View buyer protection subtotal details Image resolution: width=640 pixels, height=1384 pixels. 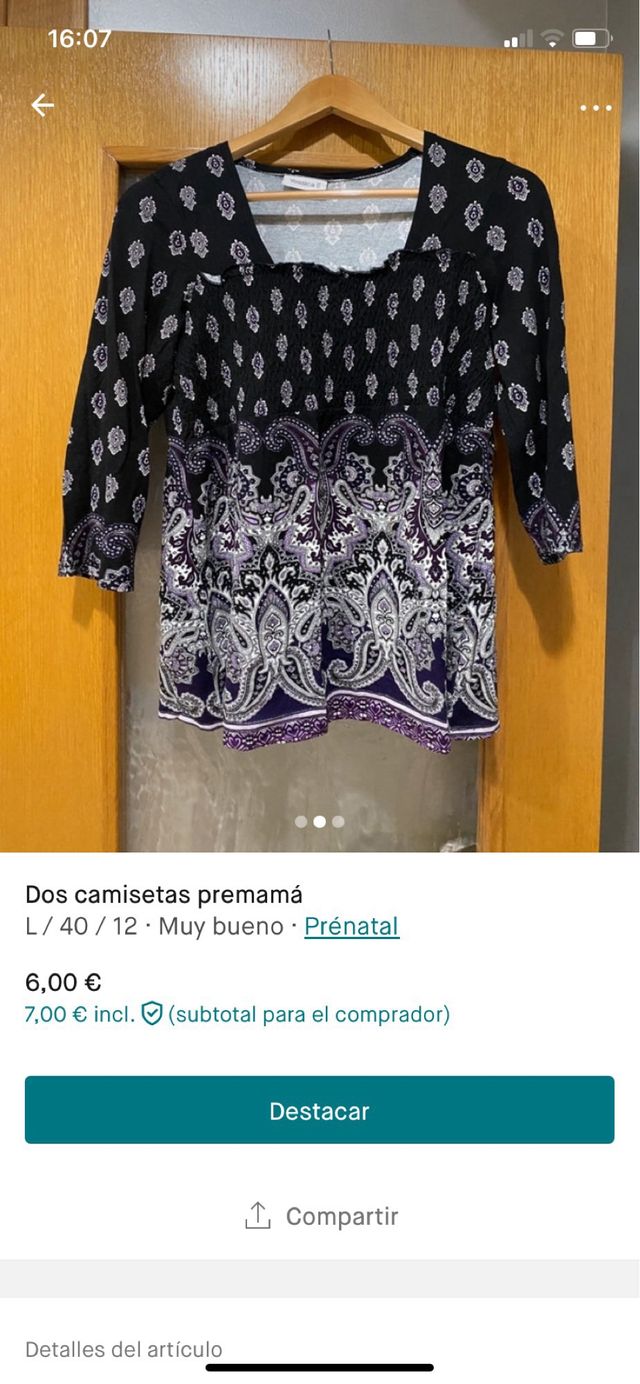tap(237, 1014)
